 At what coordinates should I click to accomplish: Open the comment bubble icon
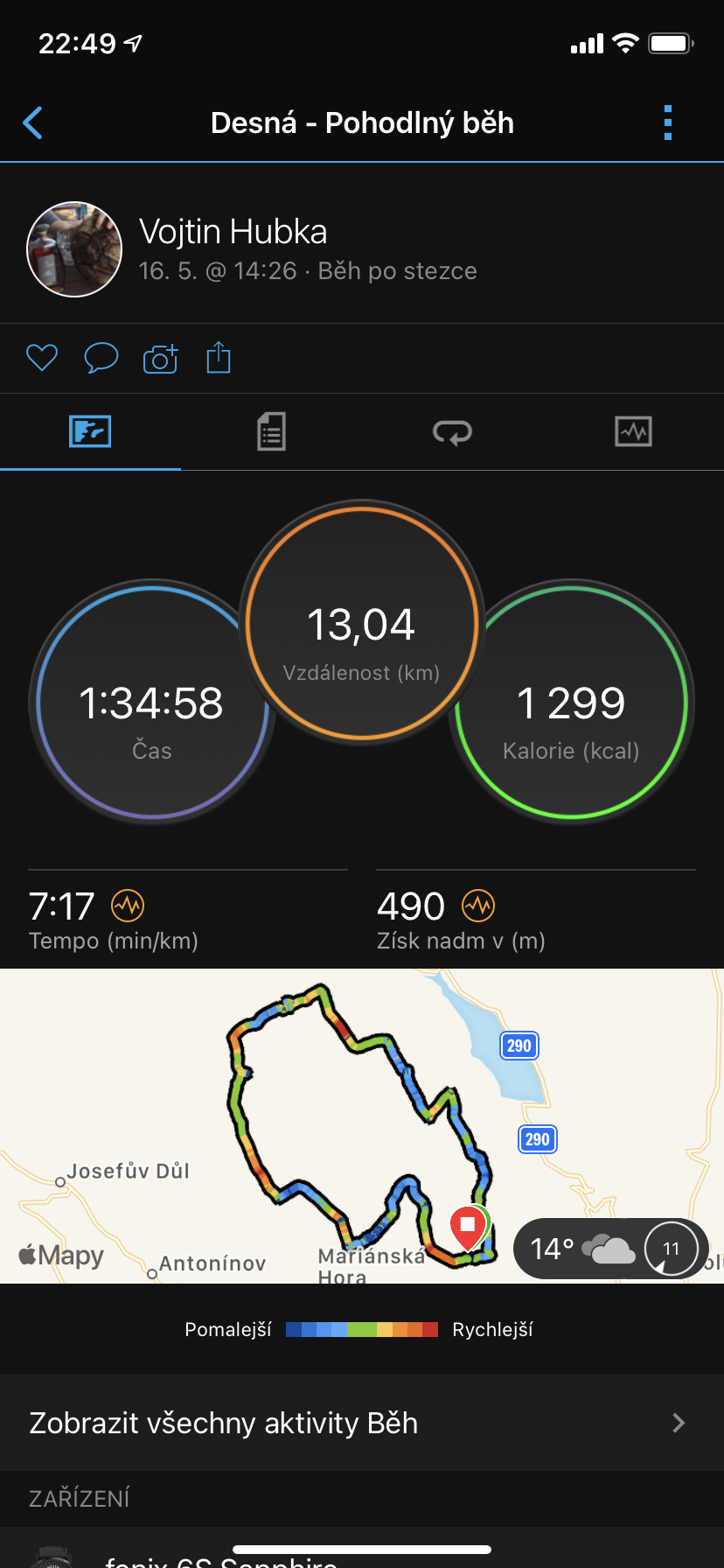[101, 358]
